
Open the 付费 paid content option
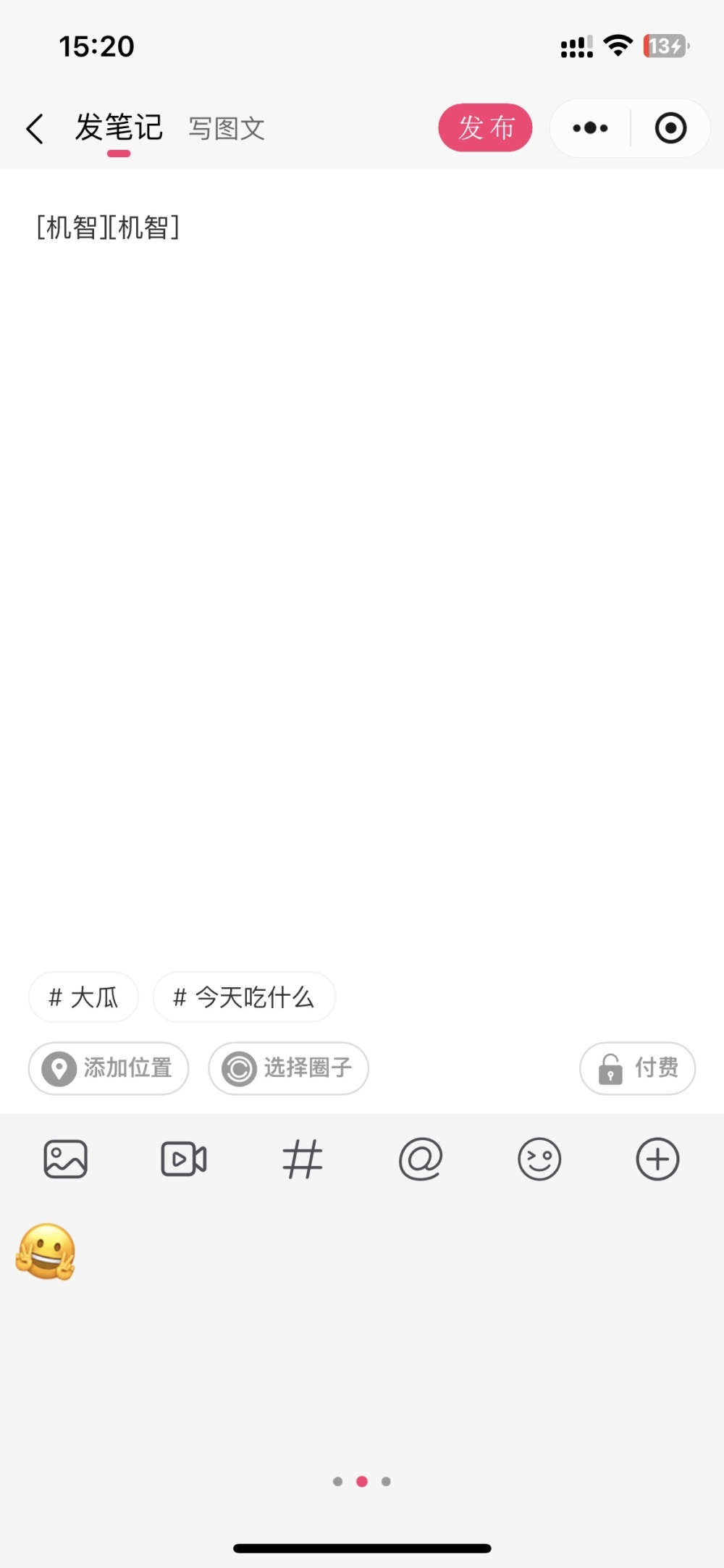pos(637,1068)
